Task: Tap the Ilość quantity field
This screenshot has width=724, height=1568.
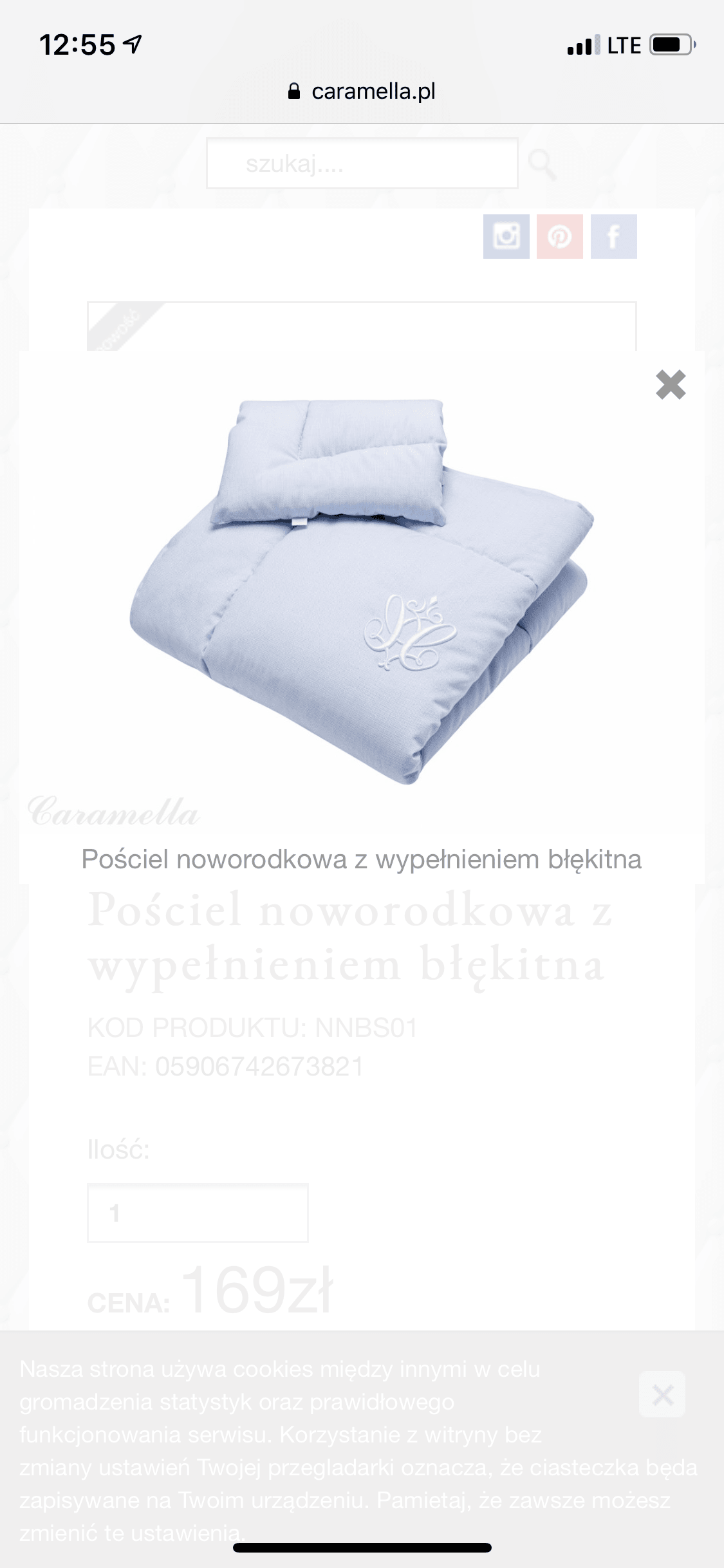Action: [198, 1213]
